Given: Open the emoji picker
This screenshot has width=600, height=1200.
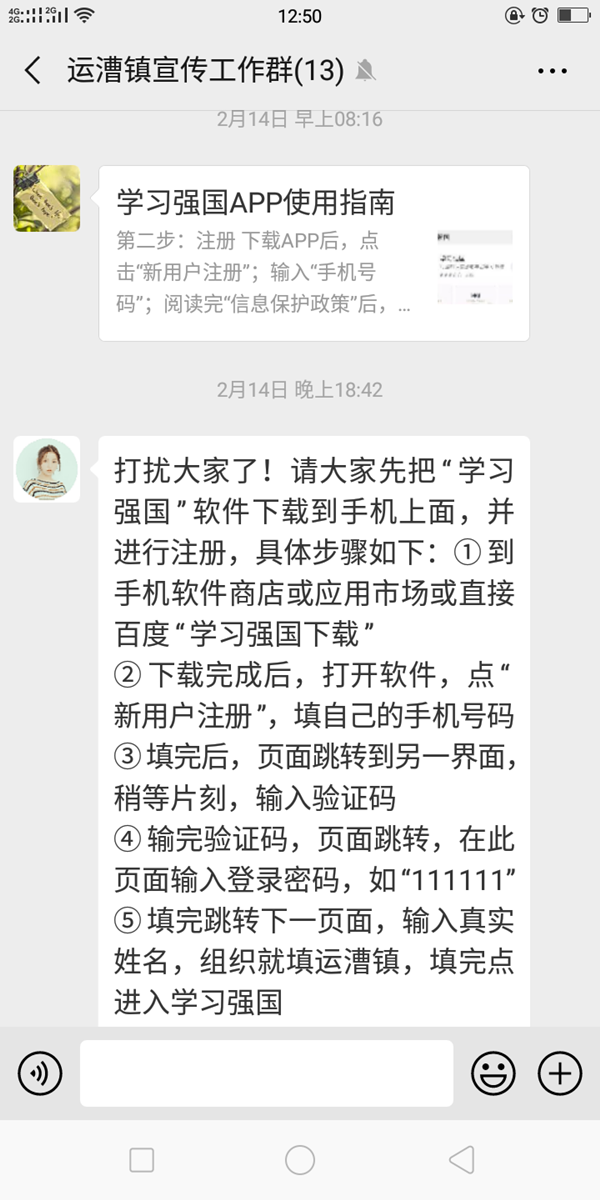Looking at the screenshot, I should [x=493, y=1074].
